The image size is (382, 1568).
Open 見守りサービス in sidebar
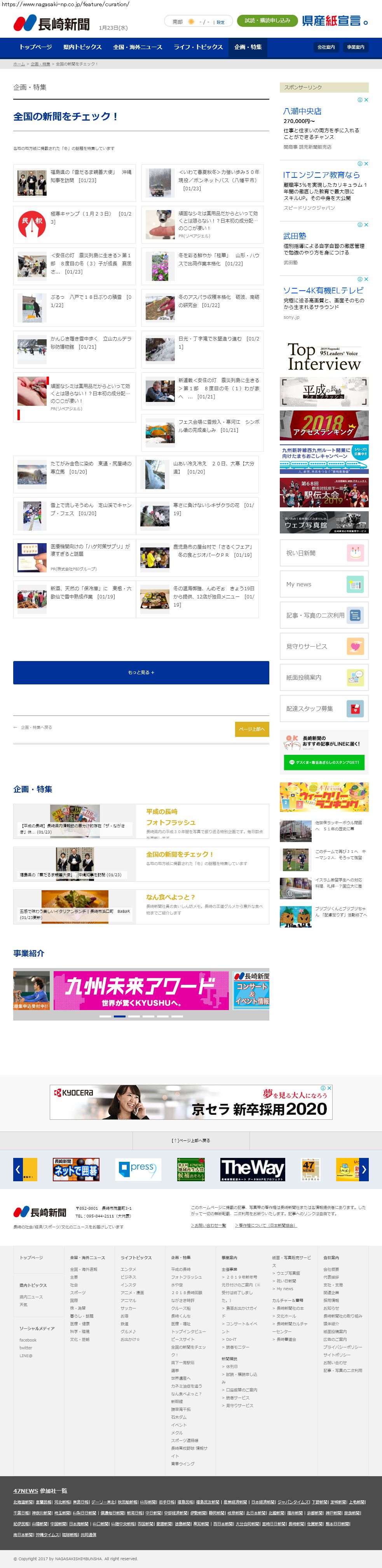[x=324, y=646]
